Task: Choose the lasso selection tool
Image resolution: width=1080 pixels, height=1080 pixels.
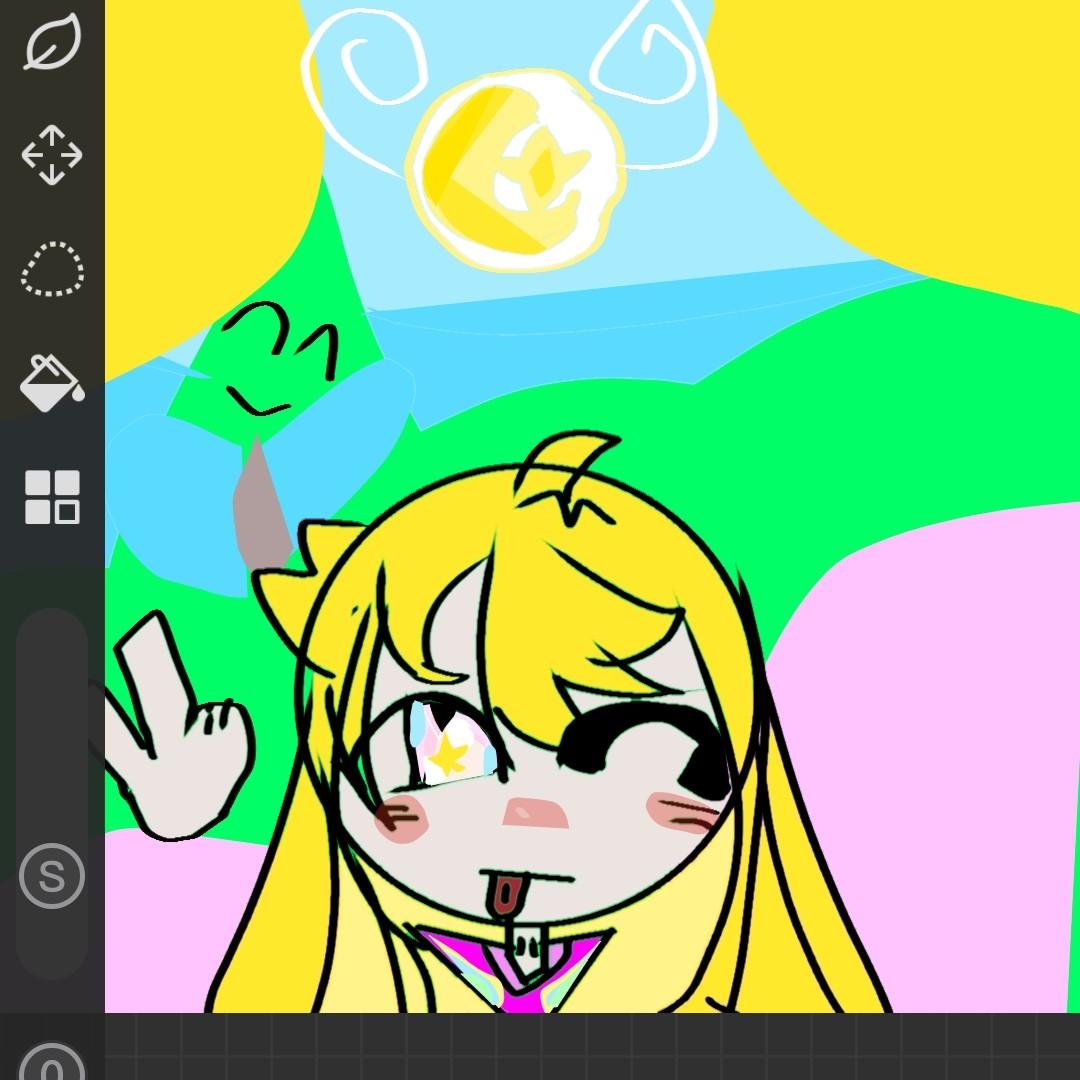Action: [x=52, y=268]
